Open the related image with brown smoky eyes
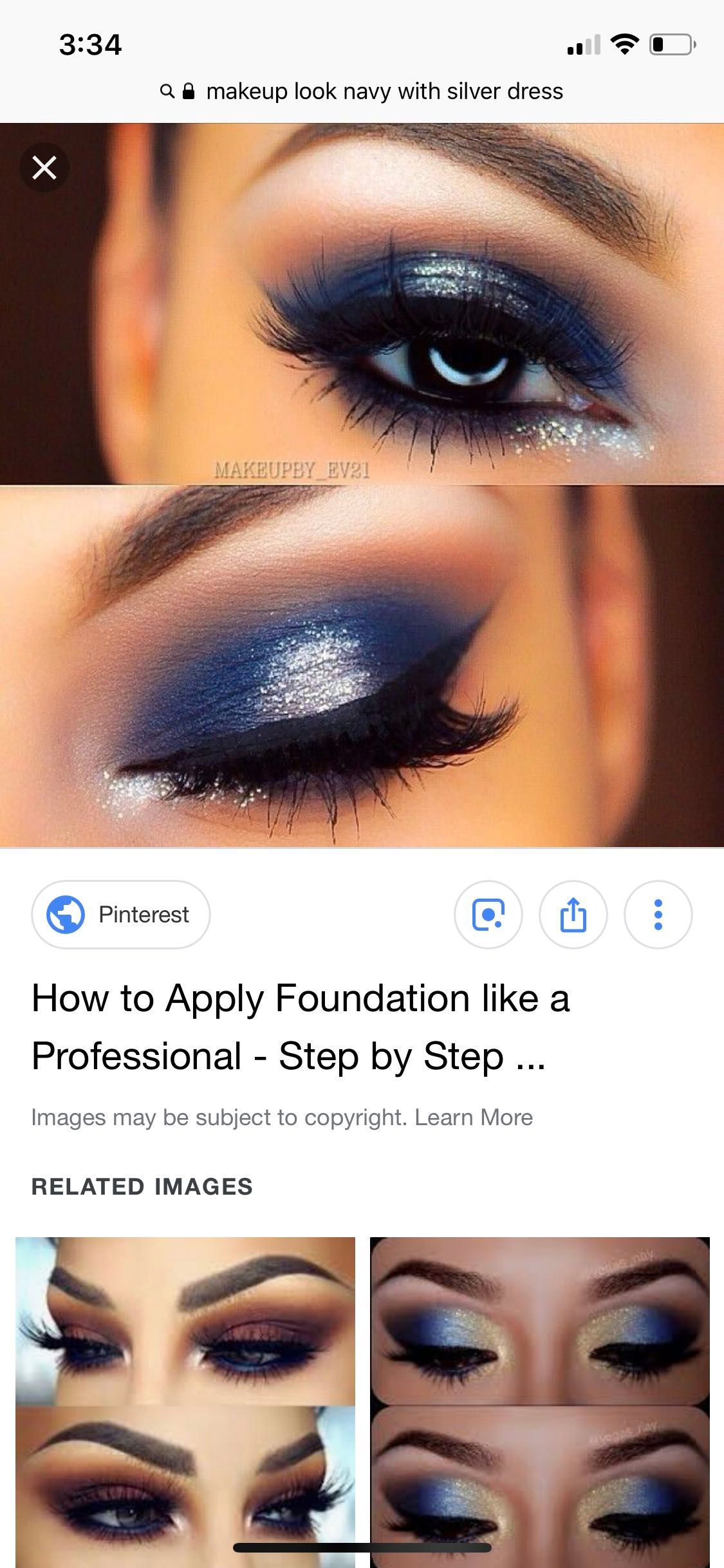The width and height of the screenshot is (724, 1568). (x=185, y=1397)
